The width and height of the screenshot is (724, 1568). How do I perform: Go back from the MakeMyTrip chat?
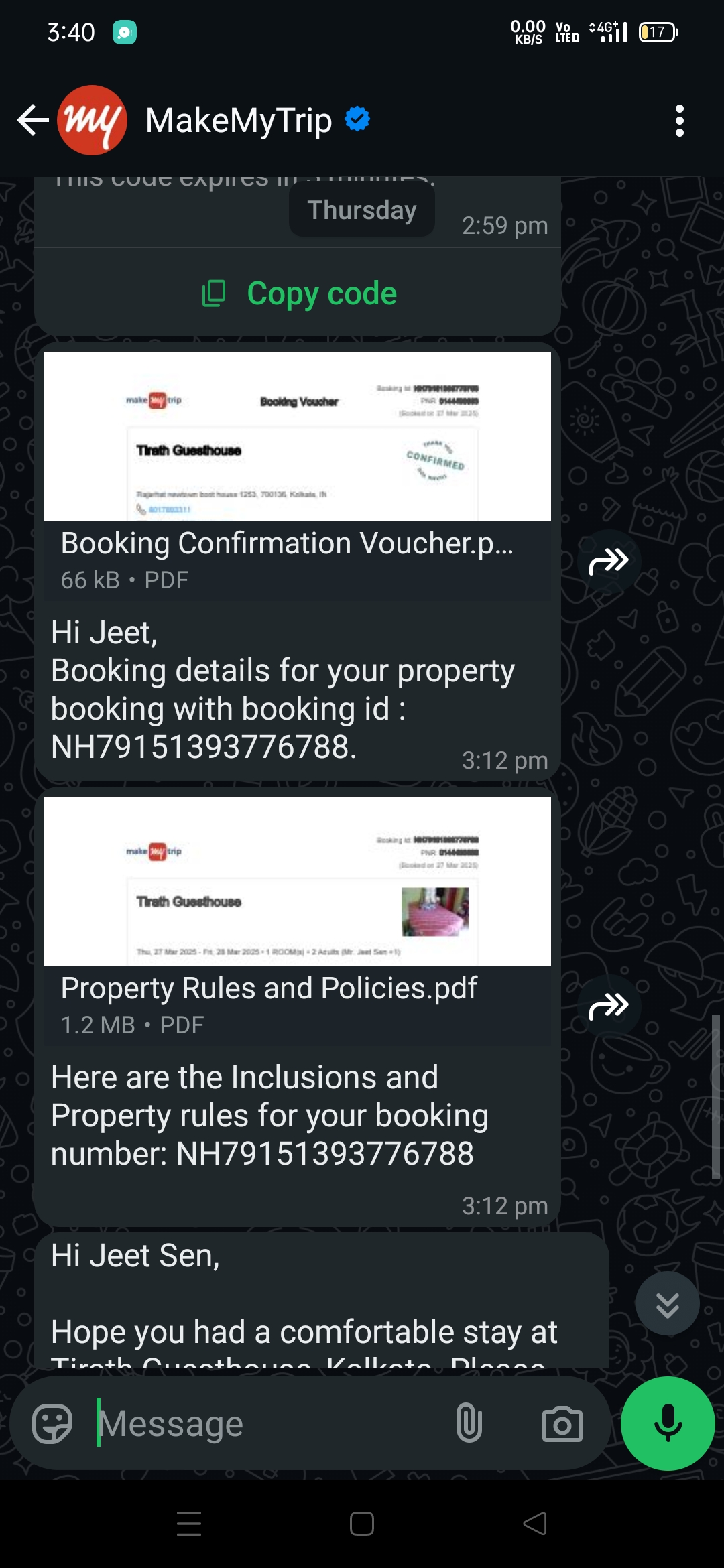32,121
